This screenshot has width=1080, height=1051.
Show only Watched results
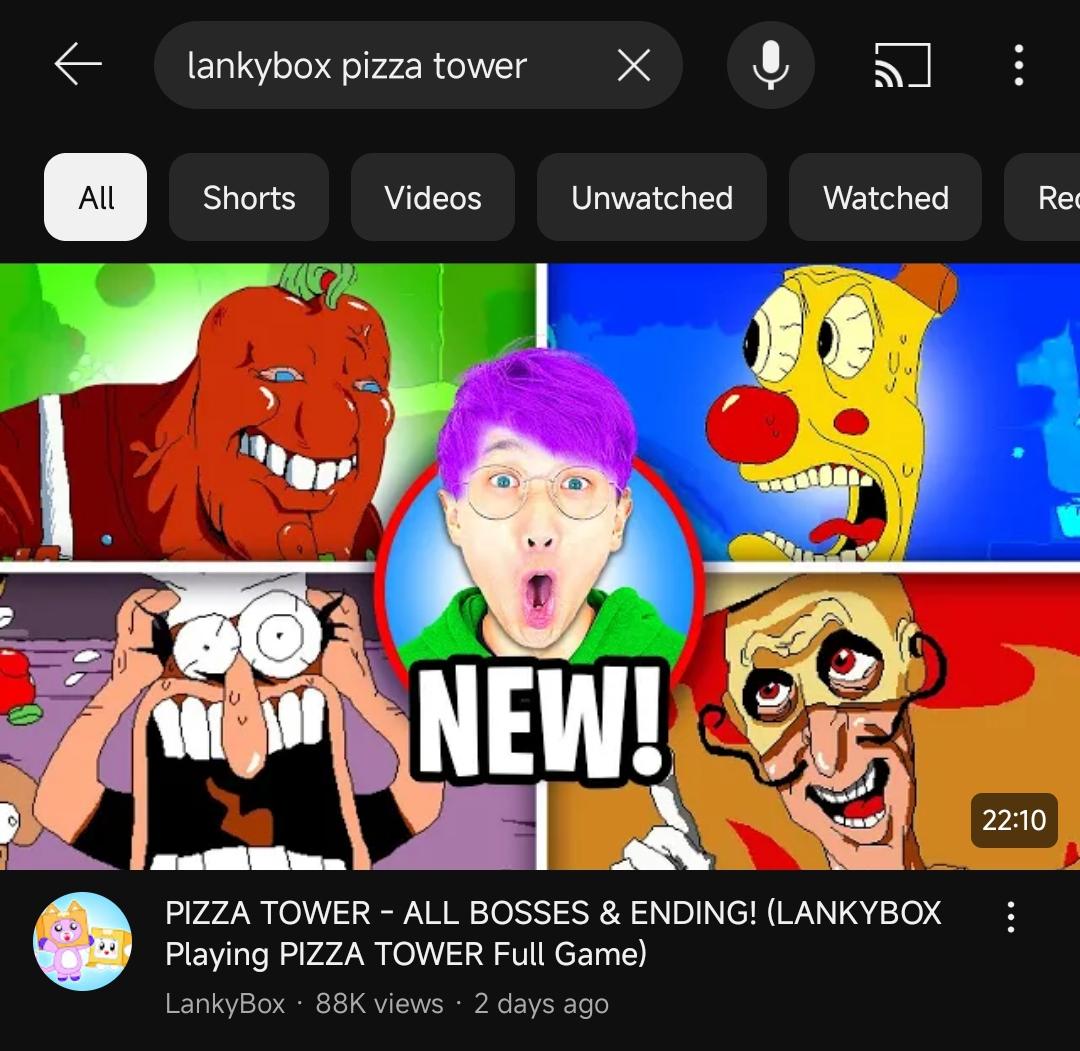[x=885, y=197]
